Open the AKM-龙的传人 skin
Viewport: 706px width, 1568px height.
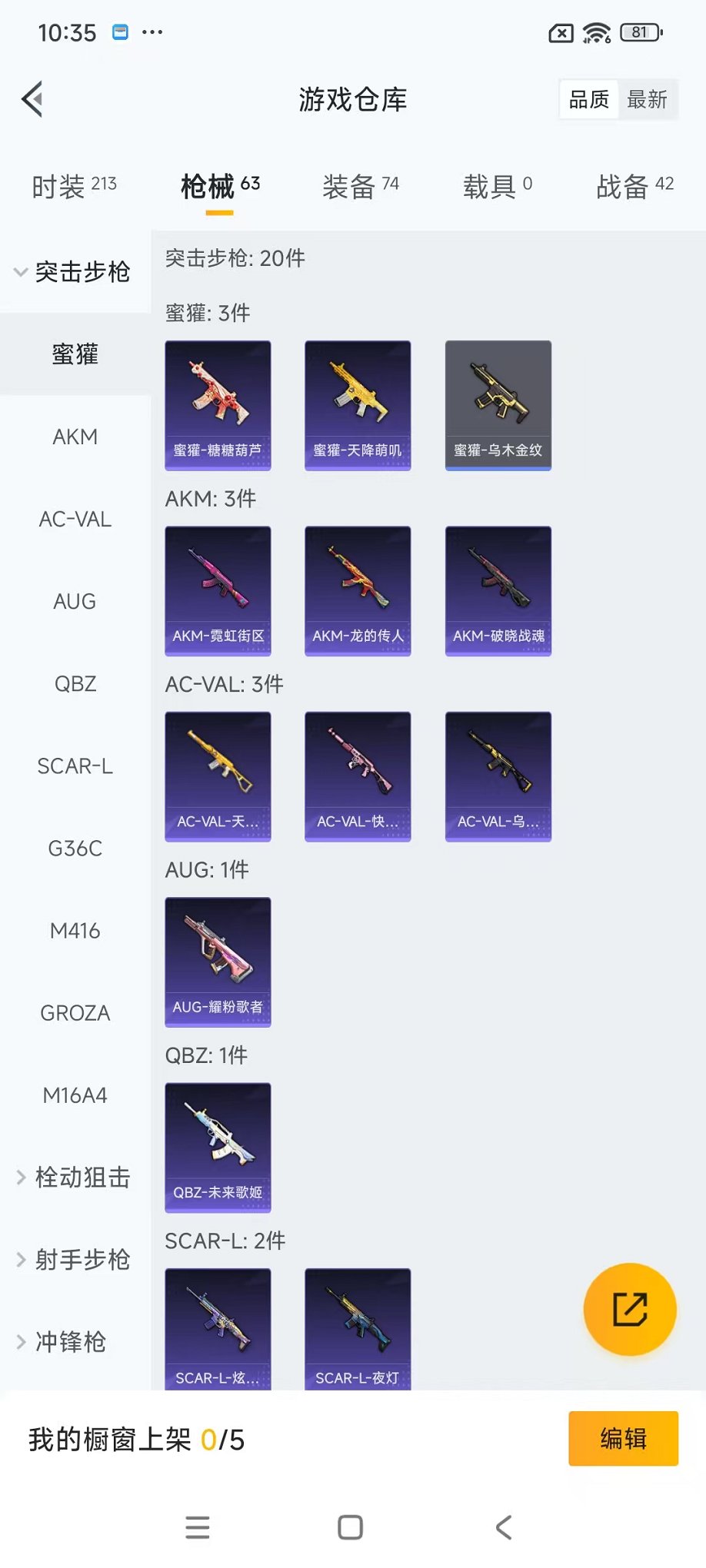tap(358, 590)
